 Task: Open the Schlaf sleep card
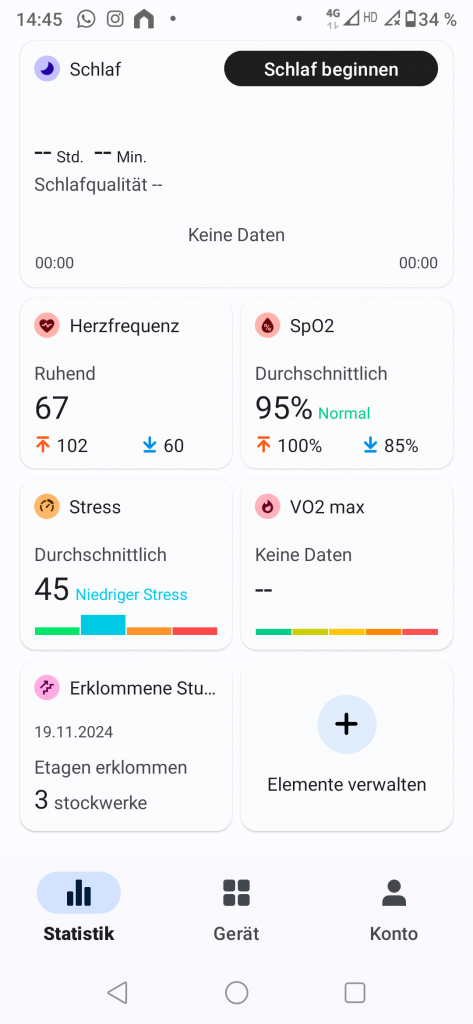[236, 164]
